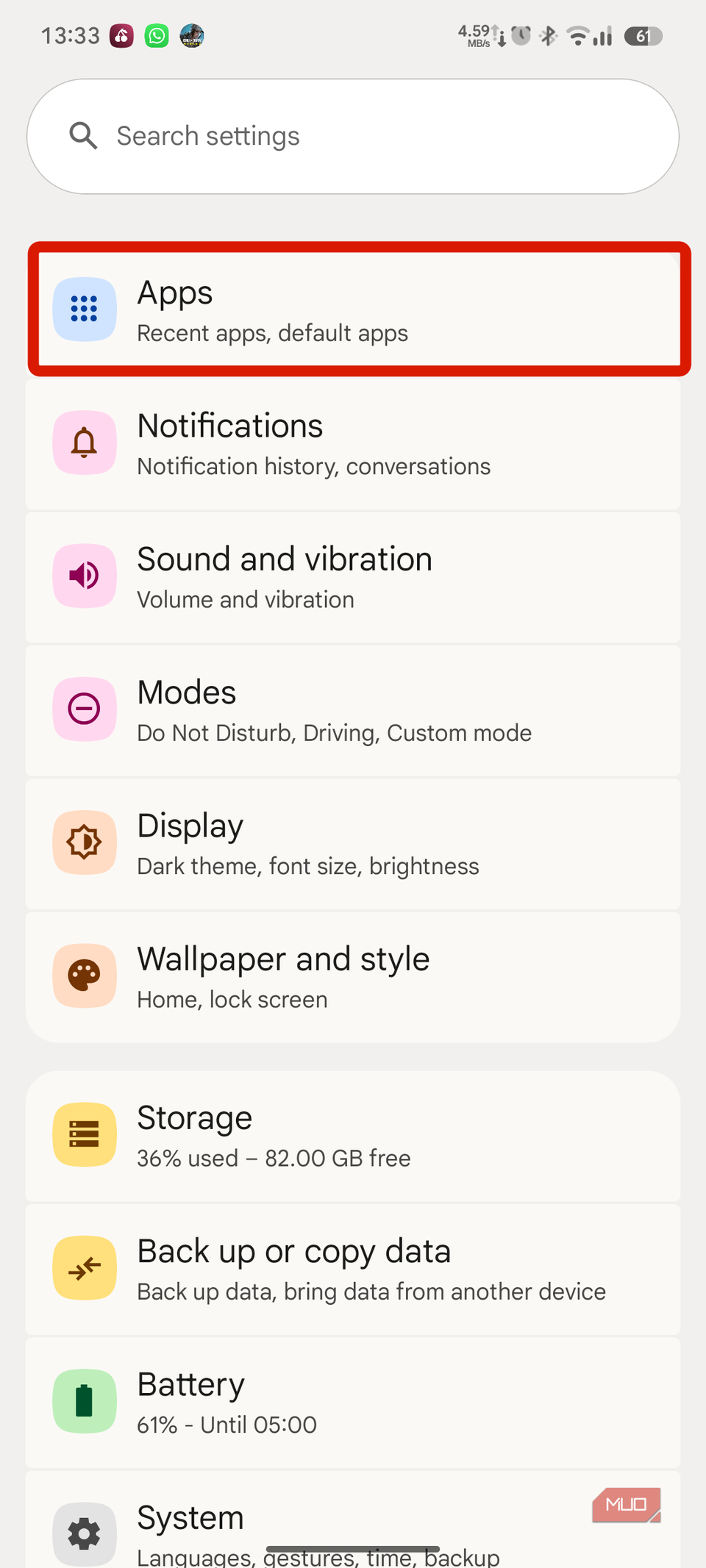Select the Display brightness icon

coord(84,842)
